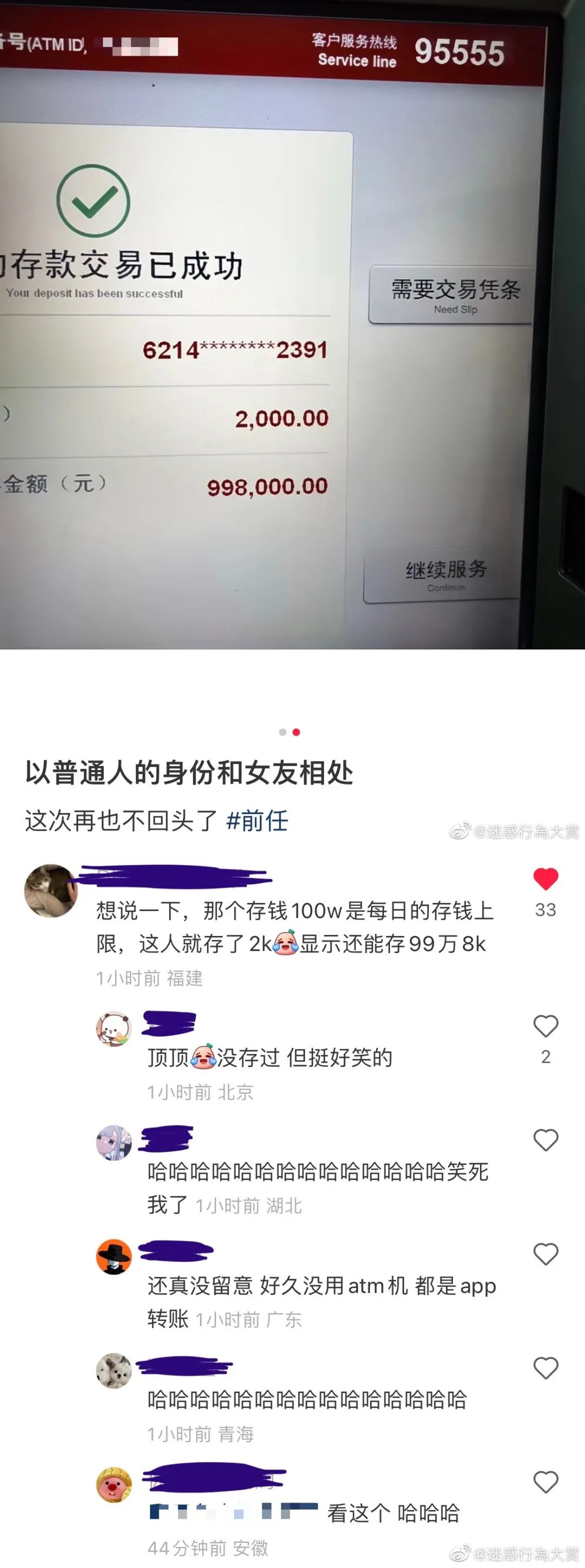Open the #前任 hashtag link
The image size is (585, 1568).
click(256, 821)
